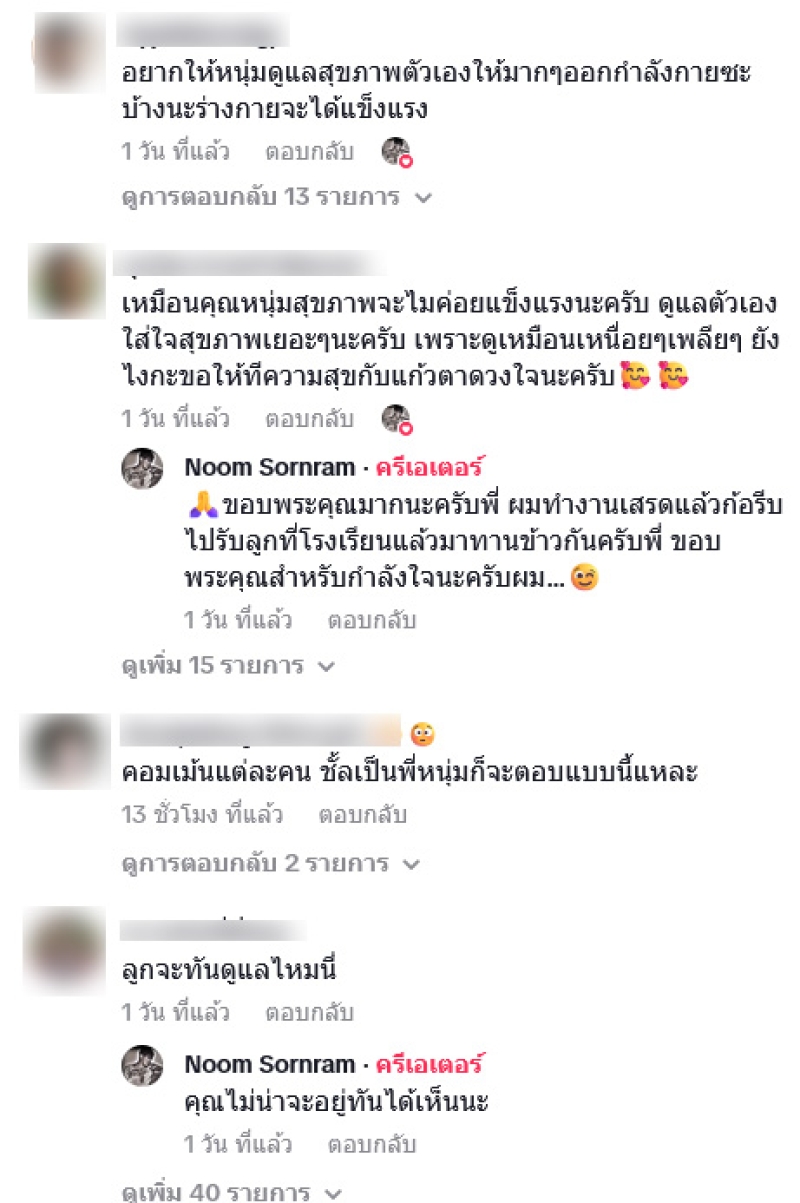View reactions on the แก้วตาดวงใจ comment
This screenshot has height=1203, width=800.
(x=397, y=419)
